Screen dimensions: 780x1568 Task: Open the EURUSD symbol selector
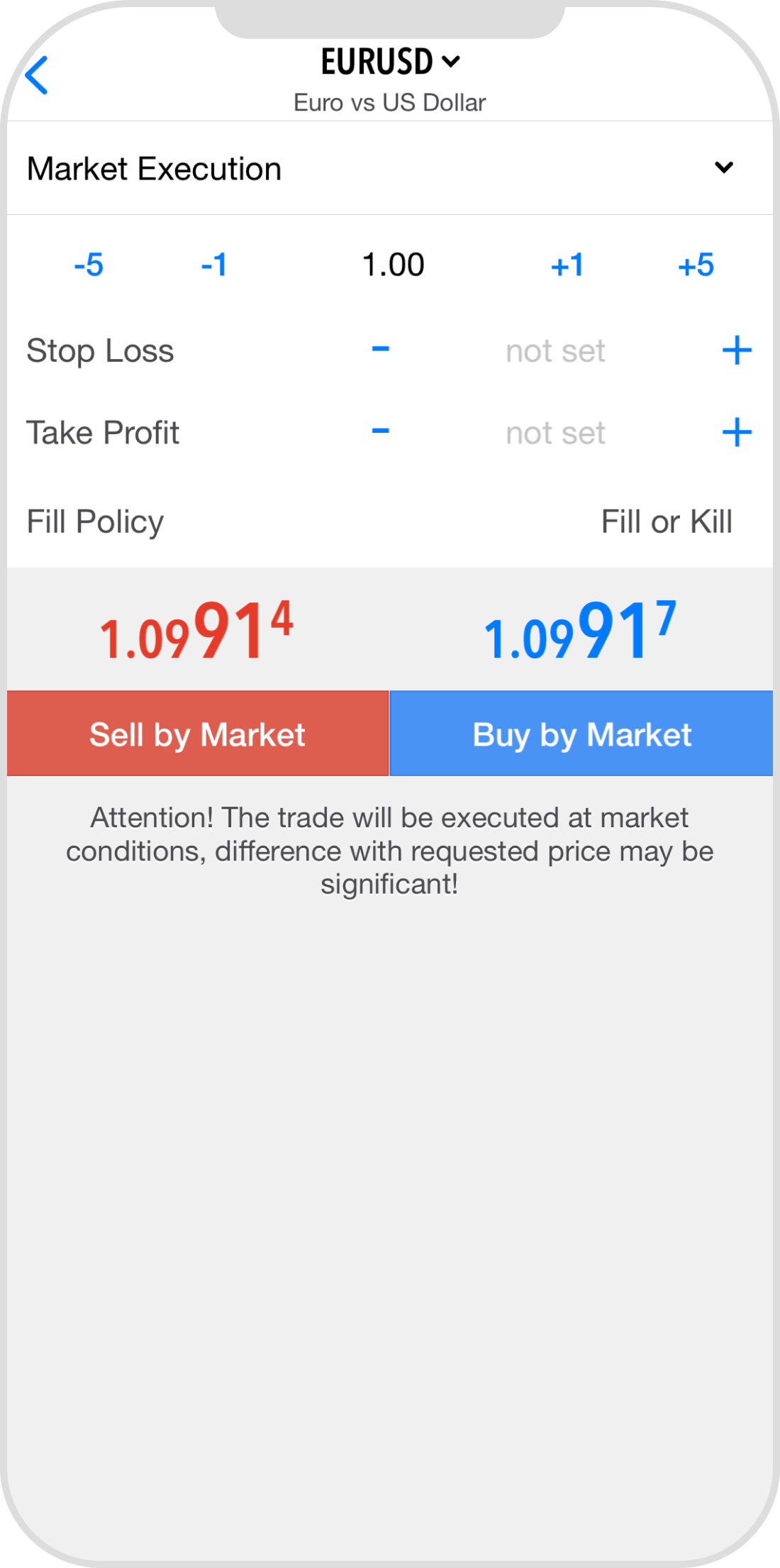390,62
